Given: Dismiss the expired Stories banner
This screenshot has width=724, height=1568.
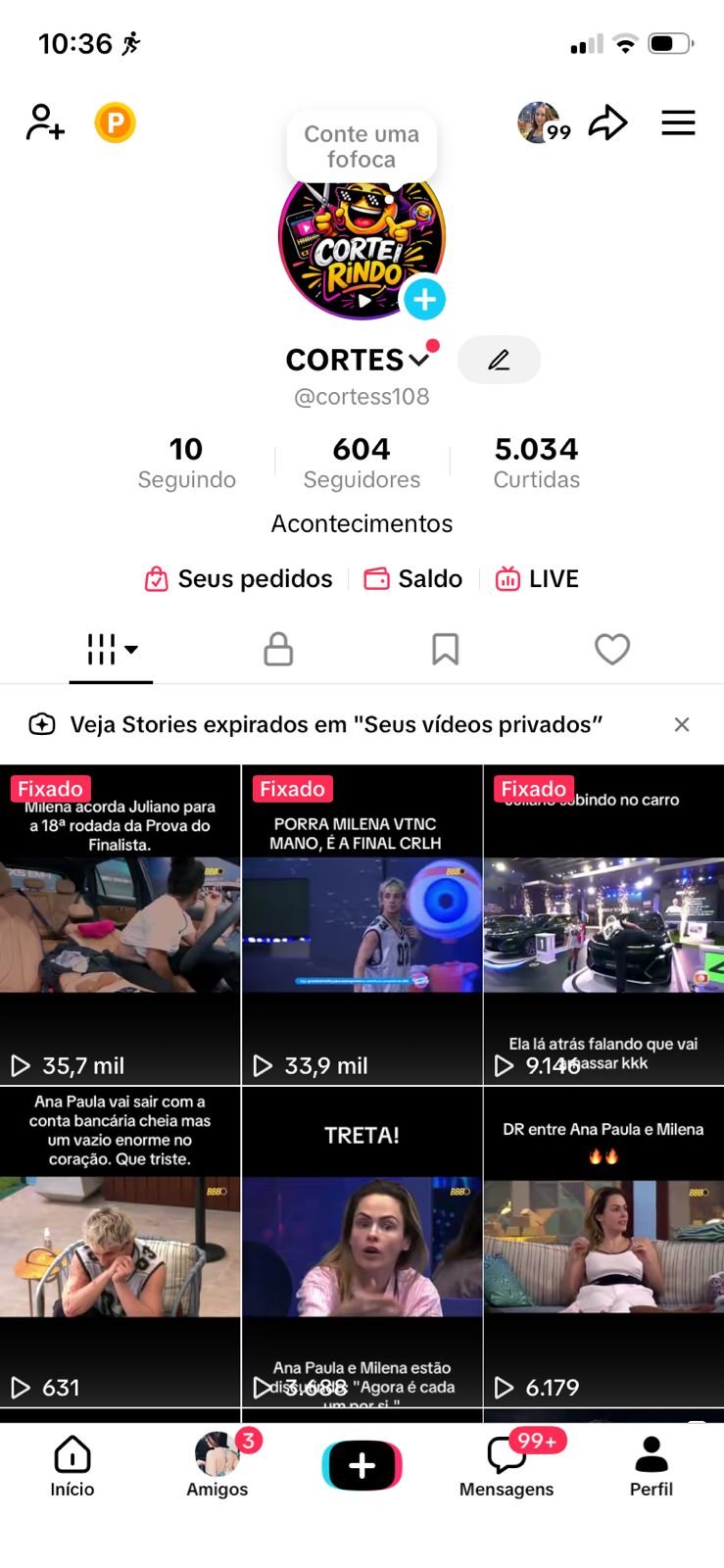Looking at the screenshot, I should click(x=682, y=724).
